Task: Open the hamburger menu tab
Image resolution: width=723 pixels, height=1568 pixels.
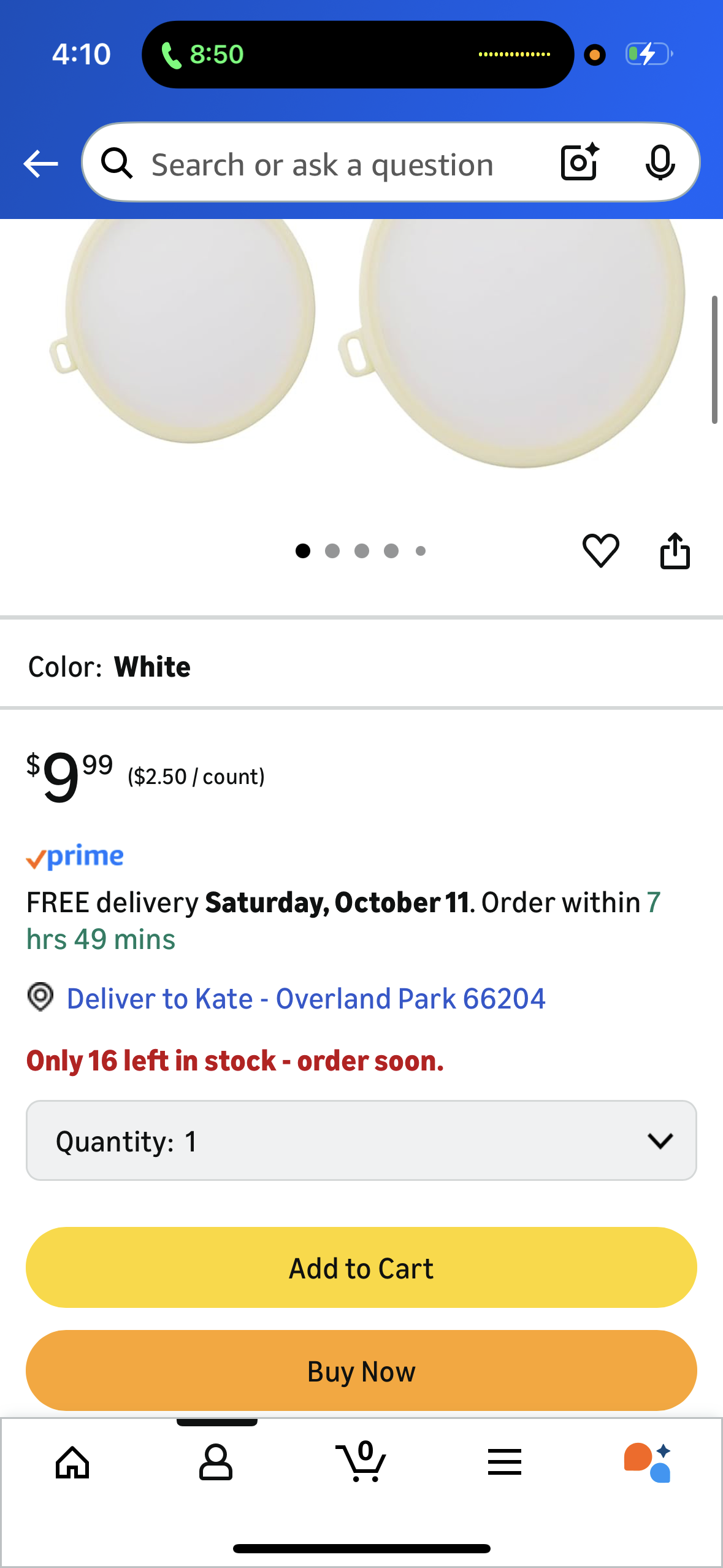Action: tap(505, 1462)
